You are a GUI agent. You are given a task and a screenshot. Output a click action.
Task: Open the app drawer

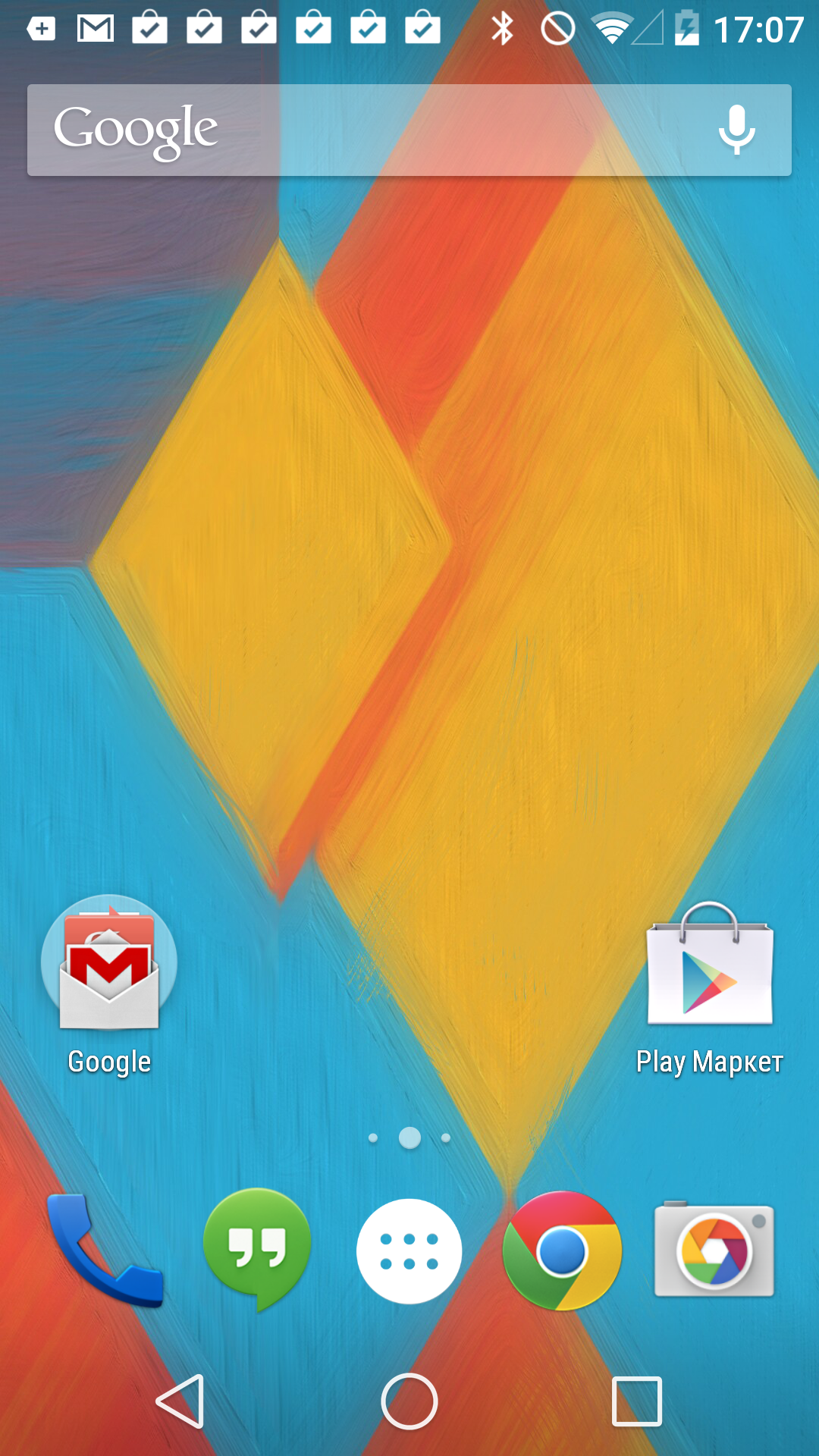(409, 1251)
